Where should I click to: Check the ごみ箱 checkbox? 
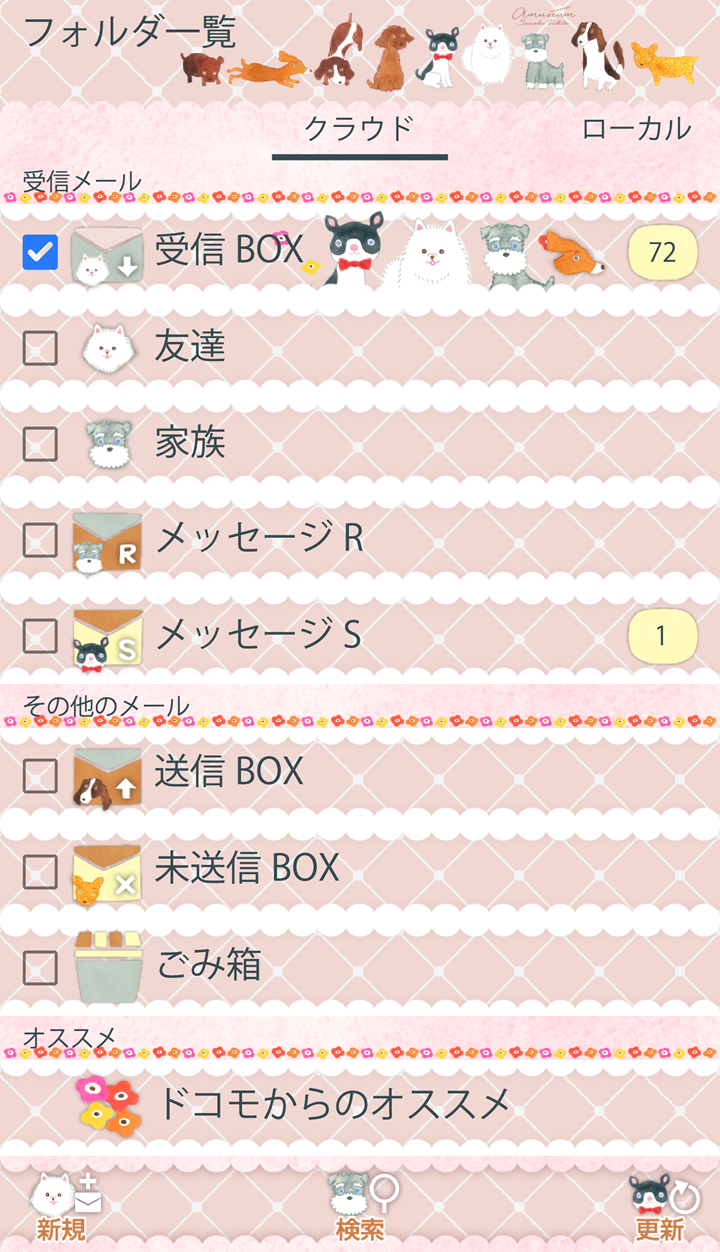click(x=40, y=967)
